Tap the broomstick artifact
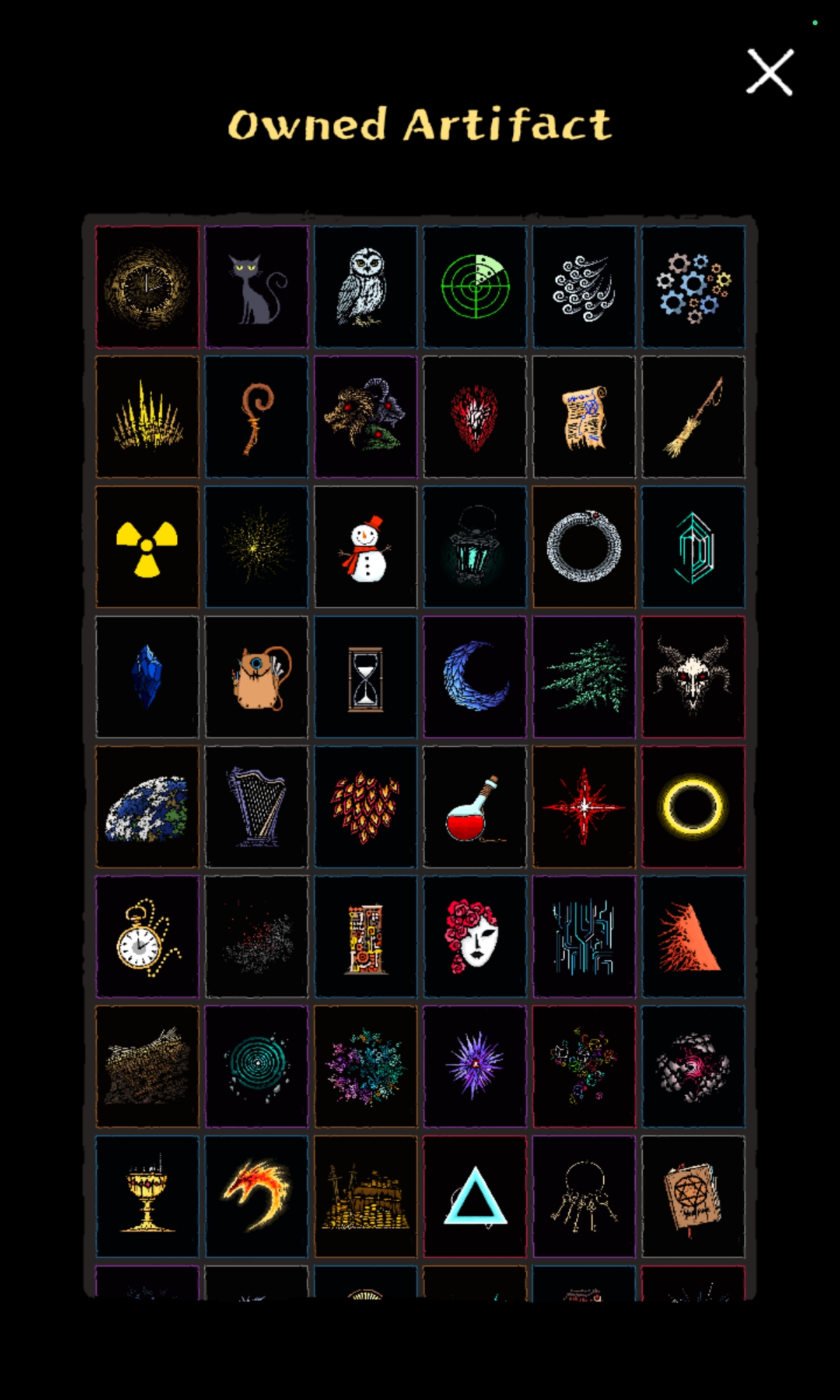This screenshot has width=840, height=1400. click(x=693, y=417)
